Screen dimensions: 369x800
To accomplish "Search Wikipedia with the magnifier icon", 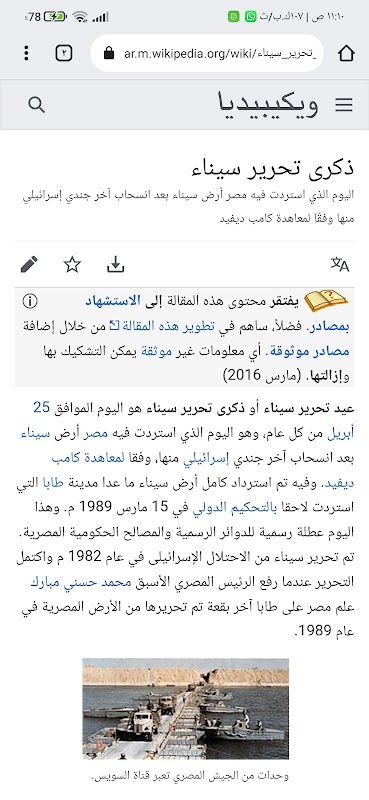I will 37,105.
